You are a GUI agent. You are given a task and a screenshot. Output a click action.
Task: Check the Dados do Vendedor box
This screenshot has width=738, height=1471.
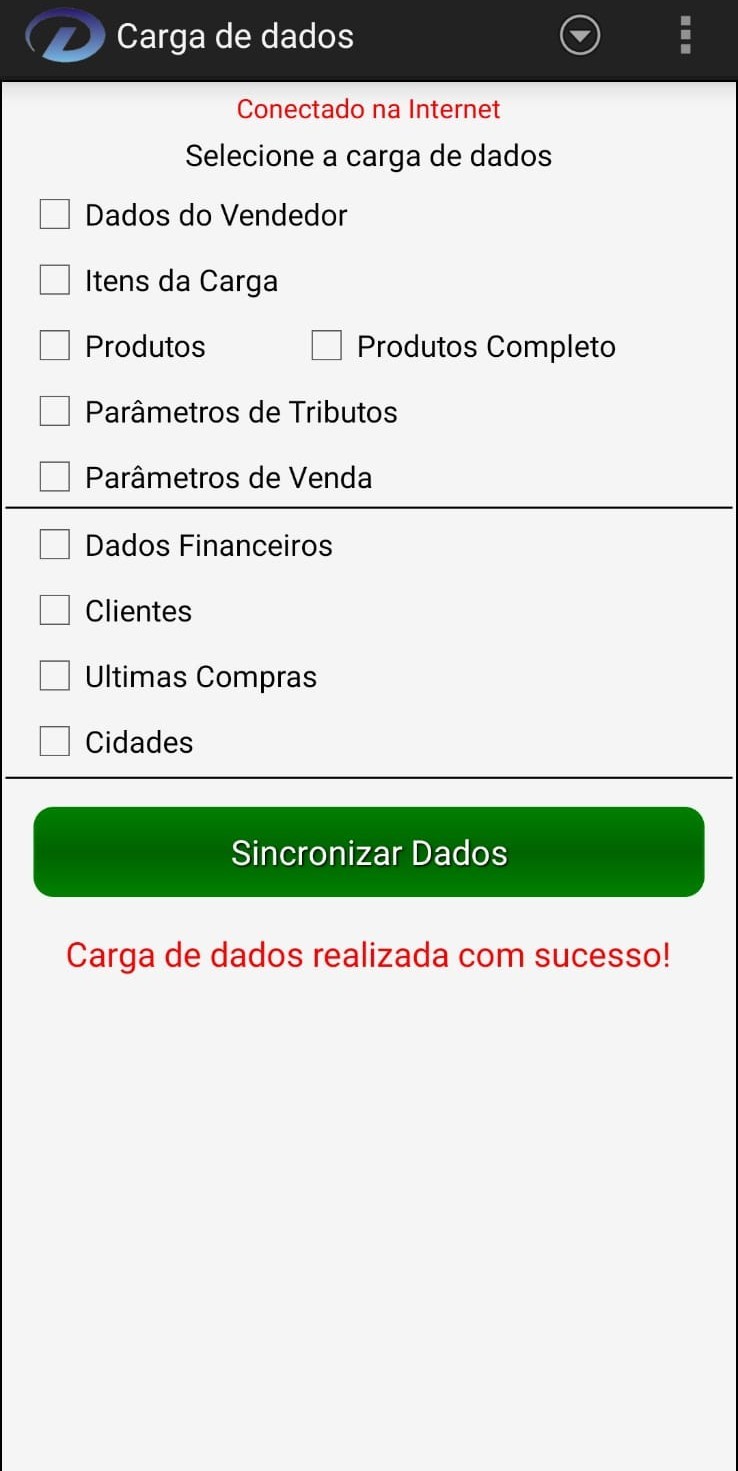[55, 214]
